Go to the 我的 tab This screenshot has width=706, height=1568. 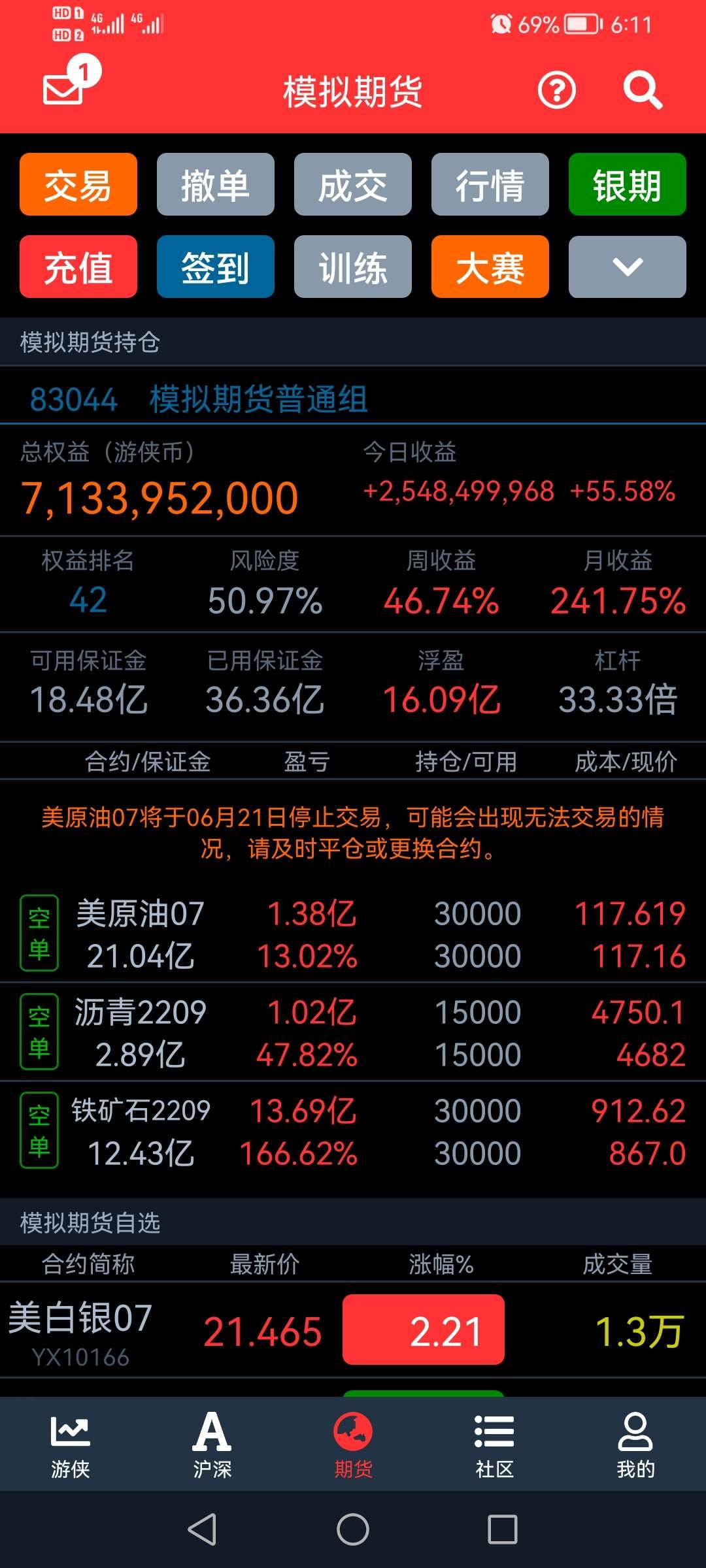pyautogui.click(x=635, y=1445)
